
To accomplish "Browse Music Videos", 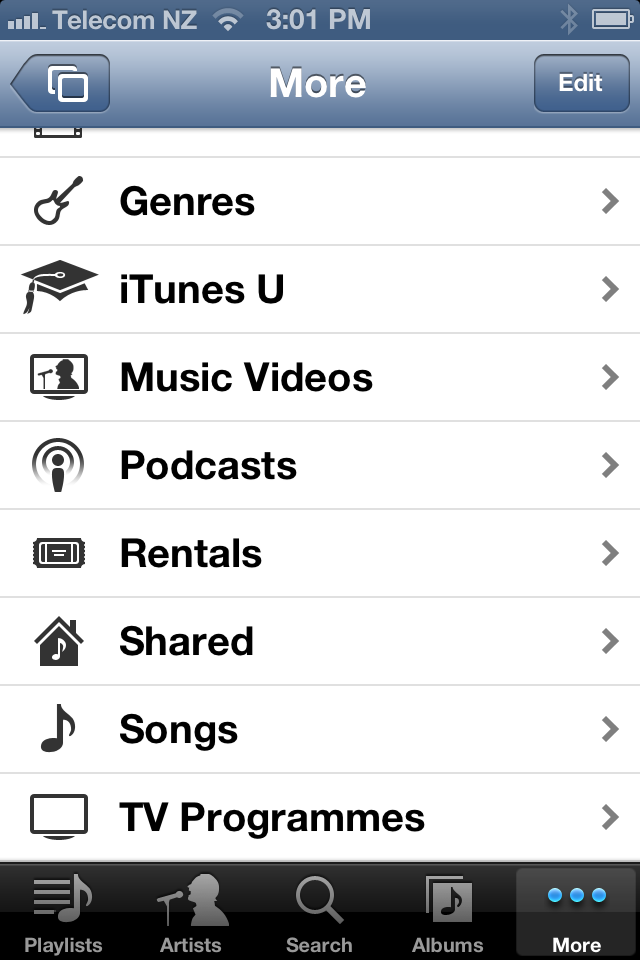I will tap(320, 378).
